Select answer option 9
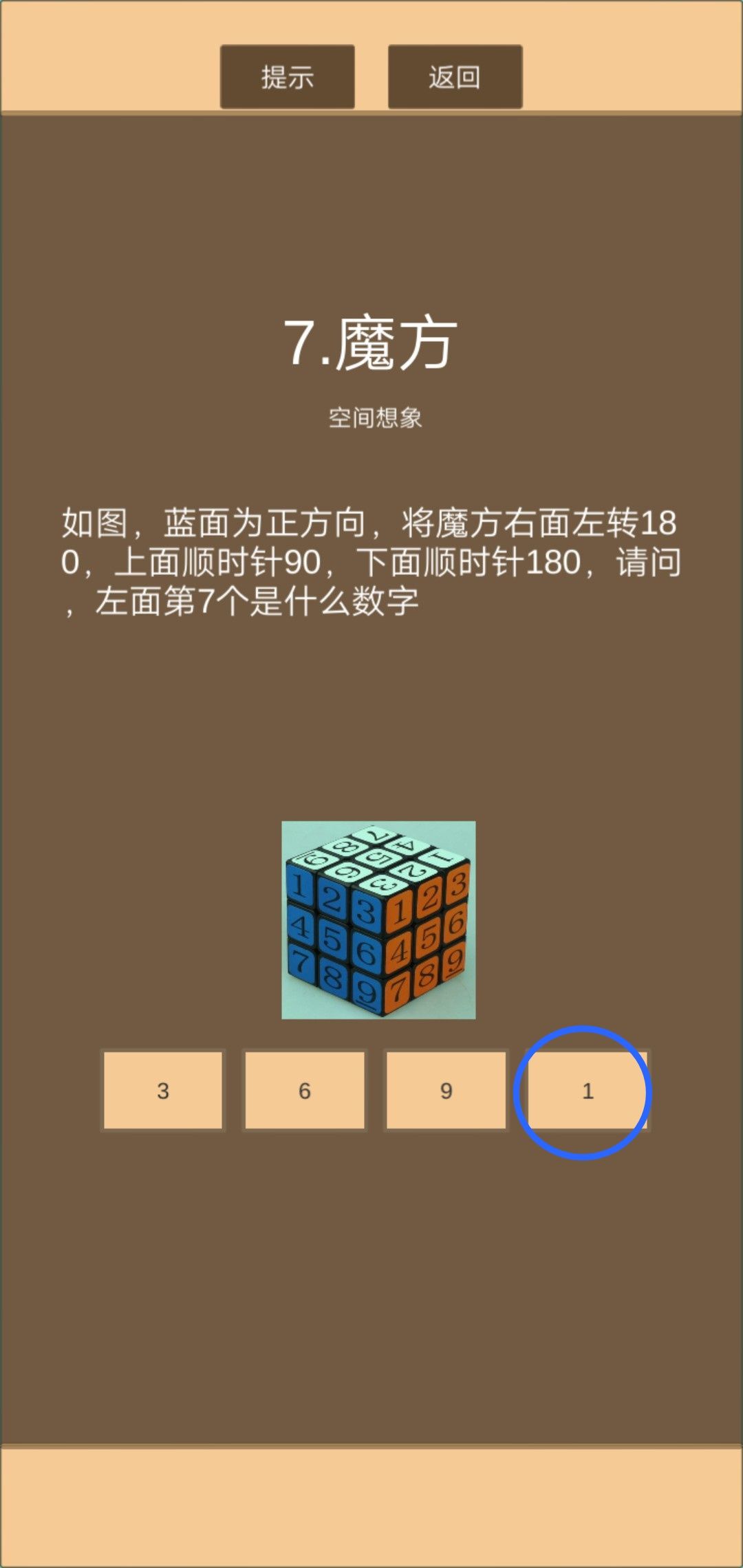 click(445, 1090)
